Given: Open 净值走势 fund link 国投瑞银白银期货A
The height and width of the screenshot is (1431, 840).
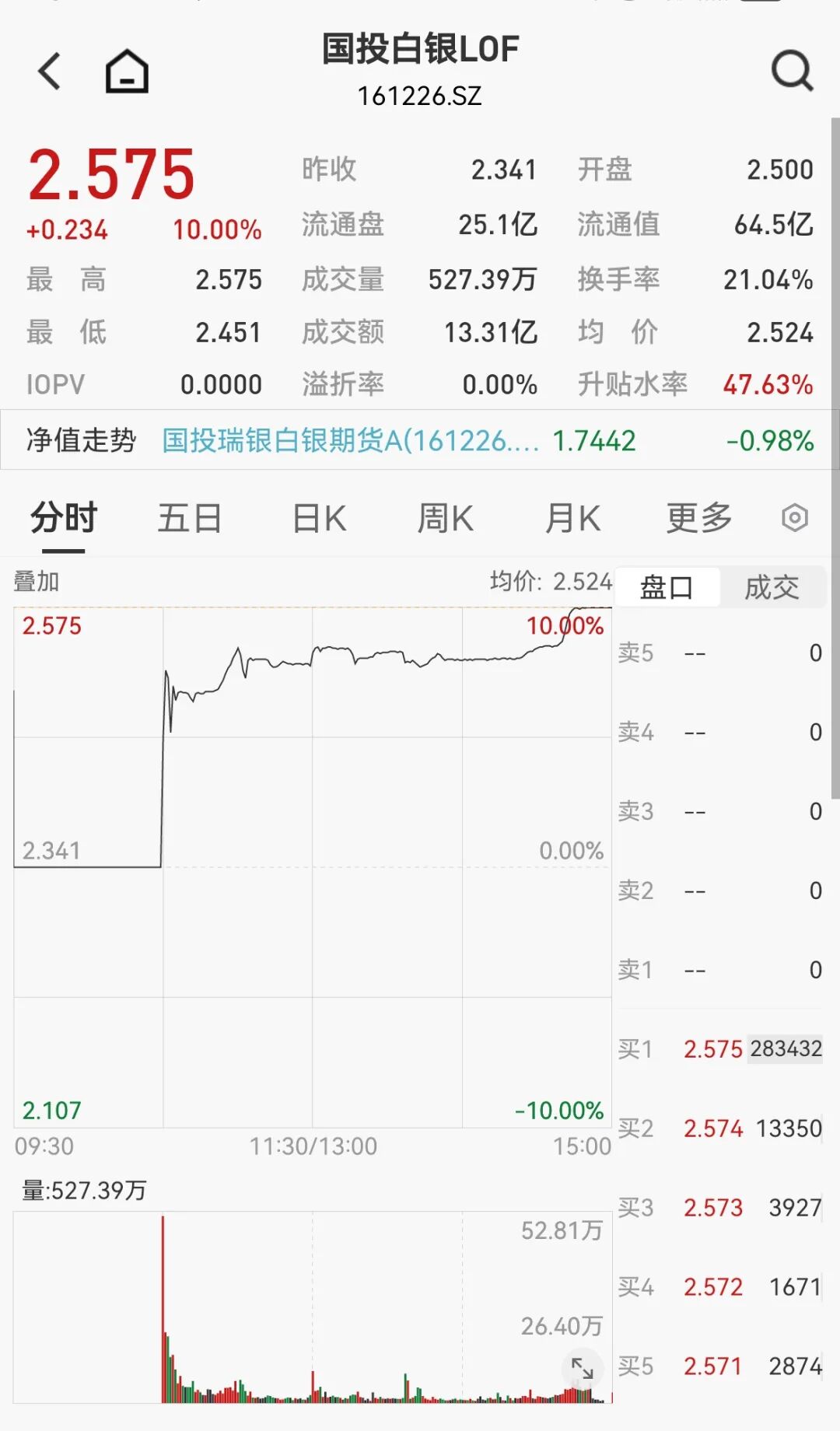Looking at the screenshot, I should click(x=350, y=441).
